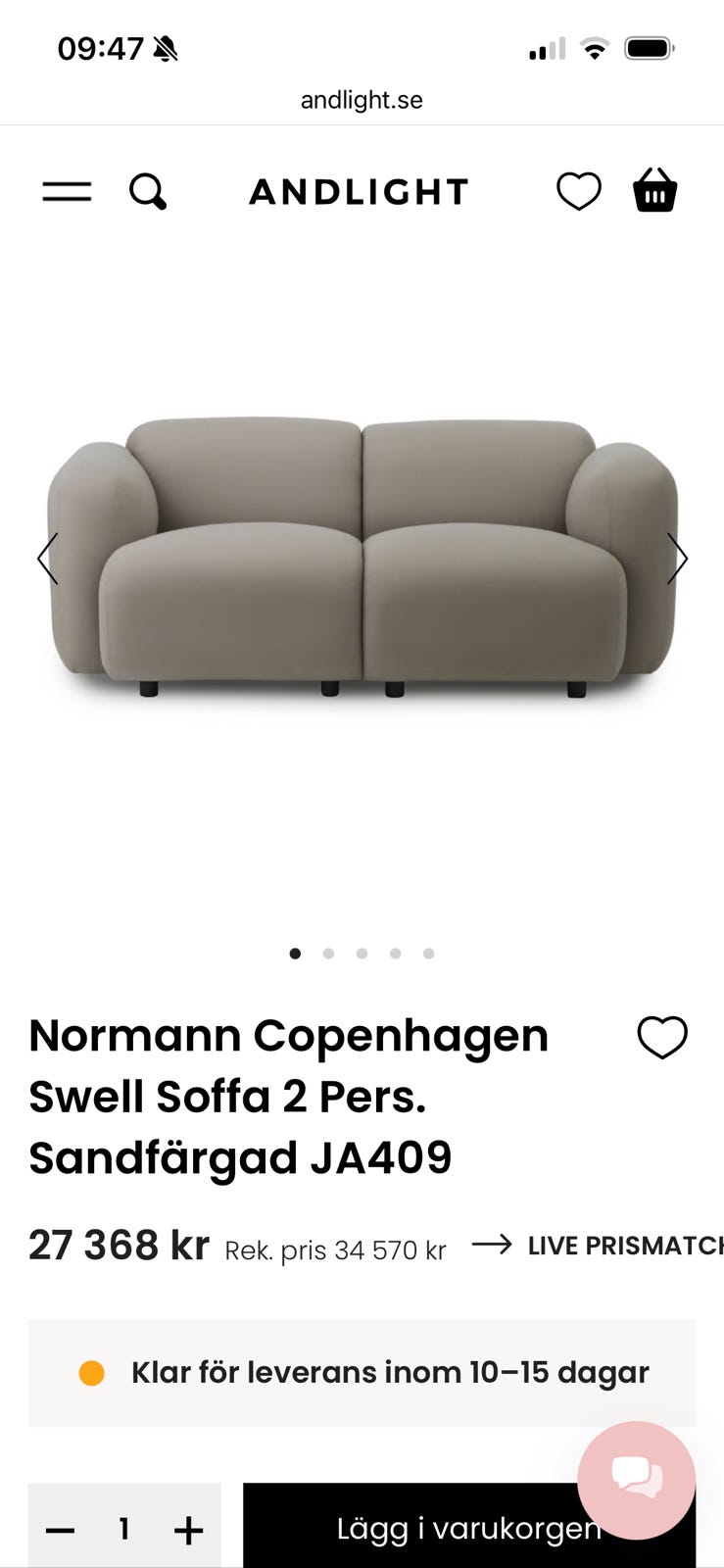Increase quantity with the plus stepper
Screen dimensions: 724x1568
(188, 1528)
